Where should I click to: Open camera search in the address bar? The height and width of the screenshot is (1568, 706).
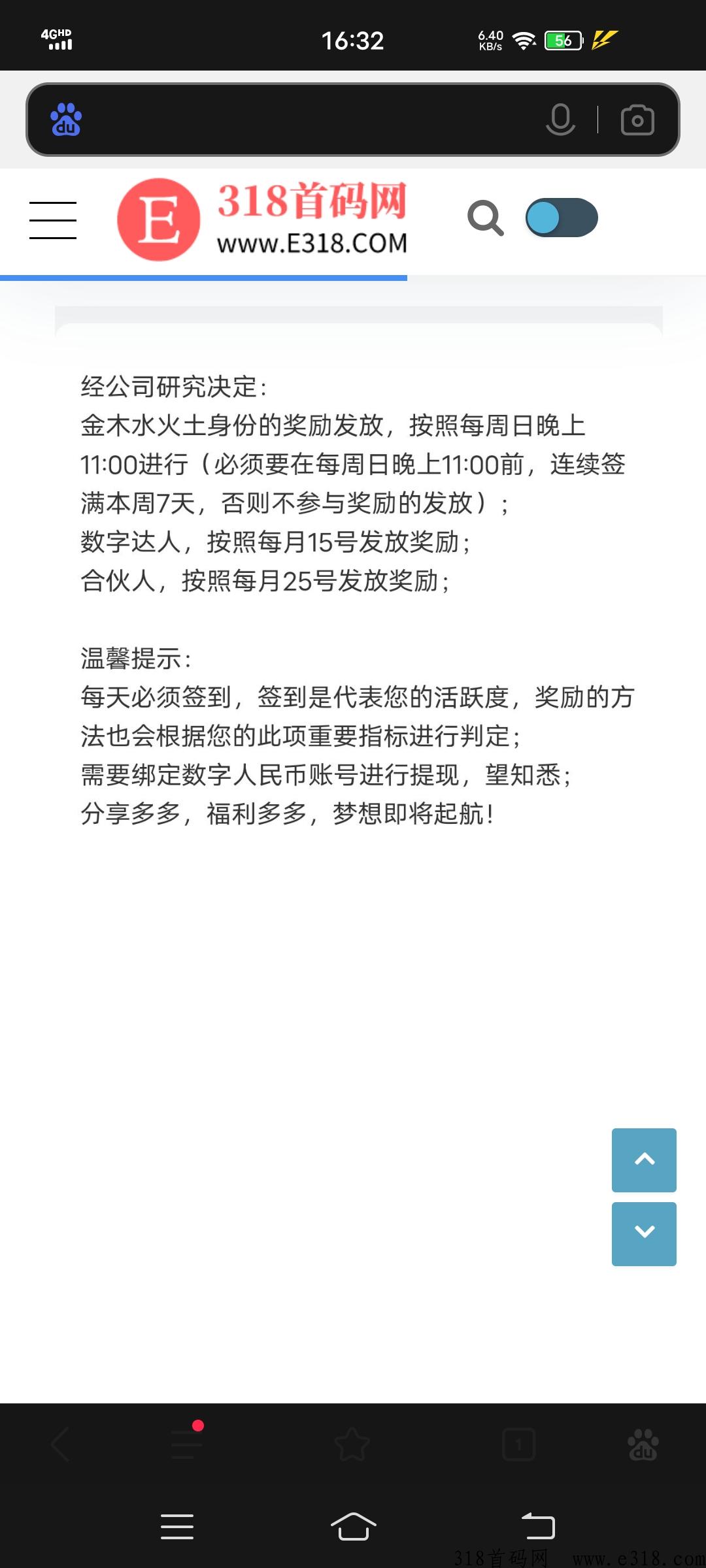[x=637, y=120]
